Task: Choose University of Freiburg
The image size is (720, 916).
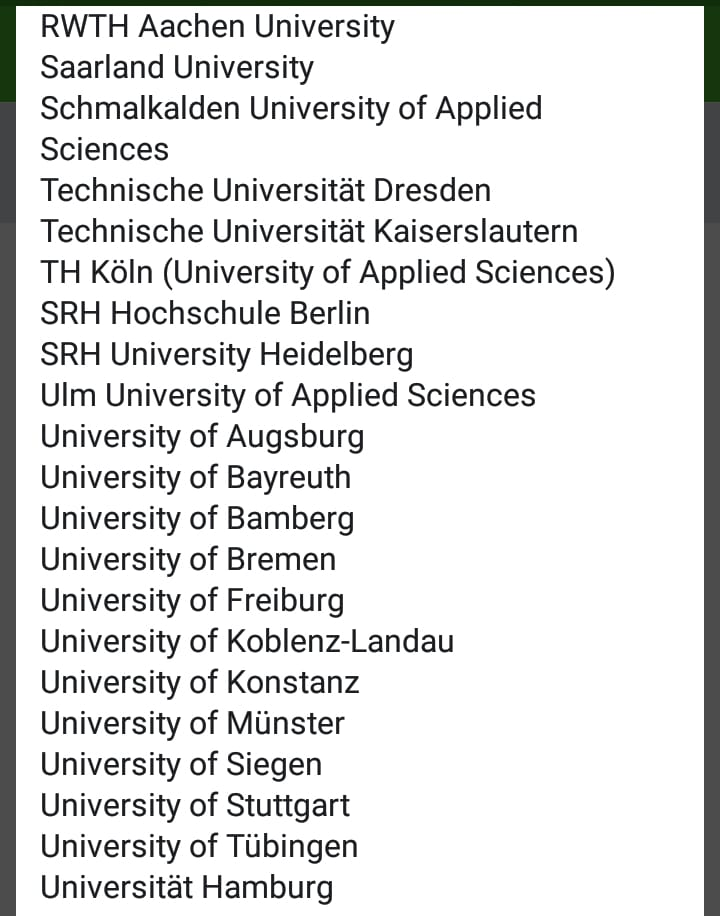Action: click(192, 601)
